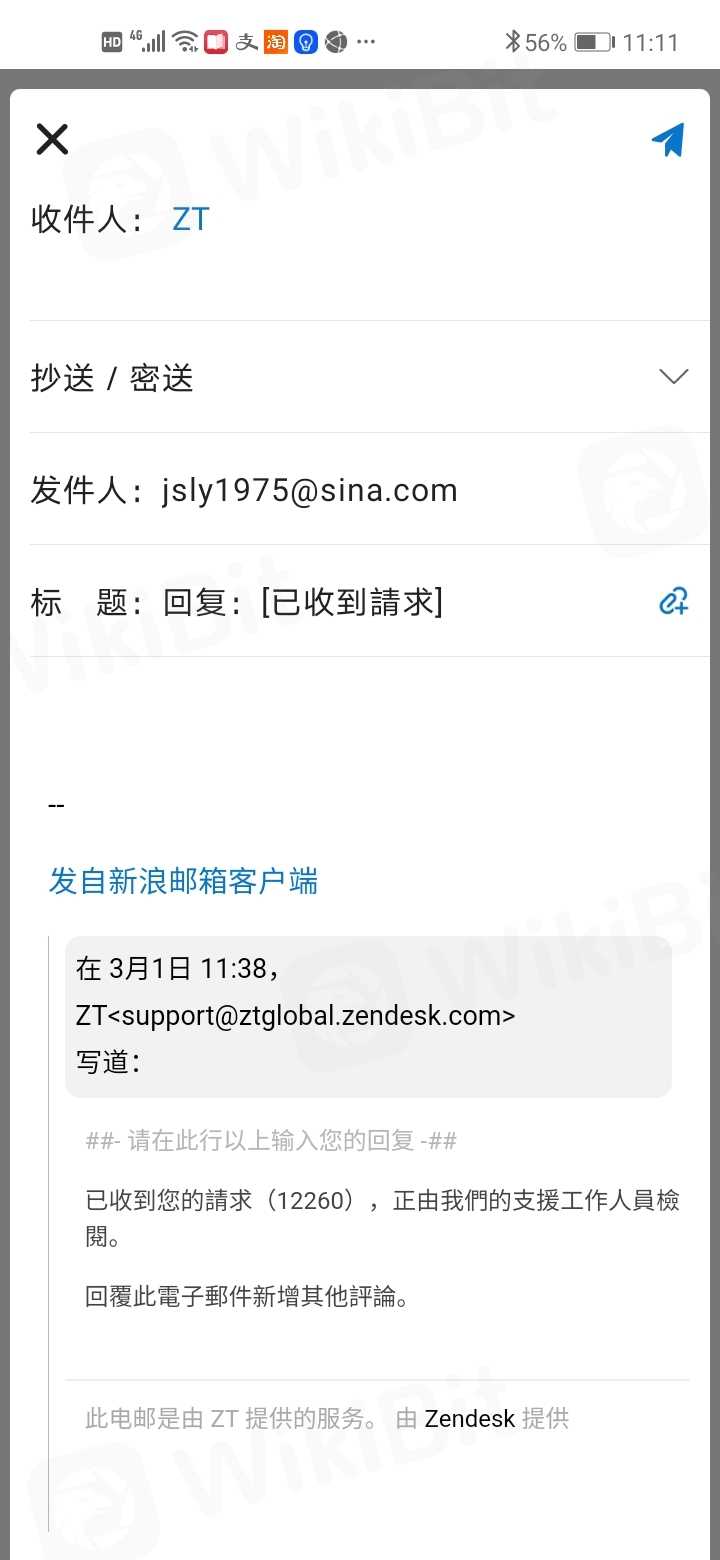Add an attachment with the link icon
The height and width of the screenshot is (1560, 720).
pyautogui.click(x=673, y=601)
